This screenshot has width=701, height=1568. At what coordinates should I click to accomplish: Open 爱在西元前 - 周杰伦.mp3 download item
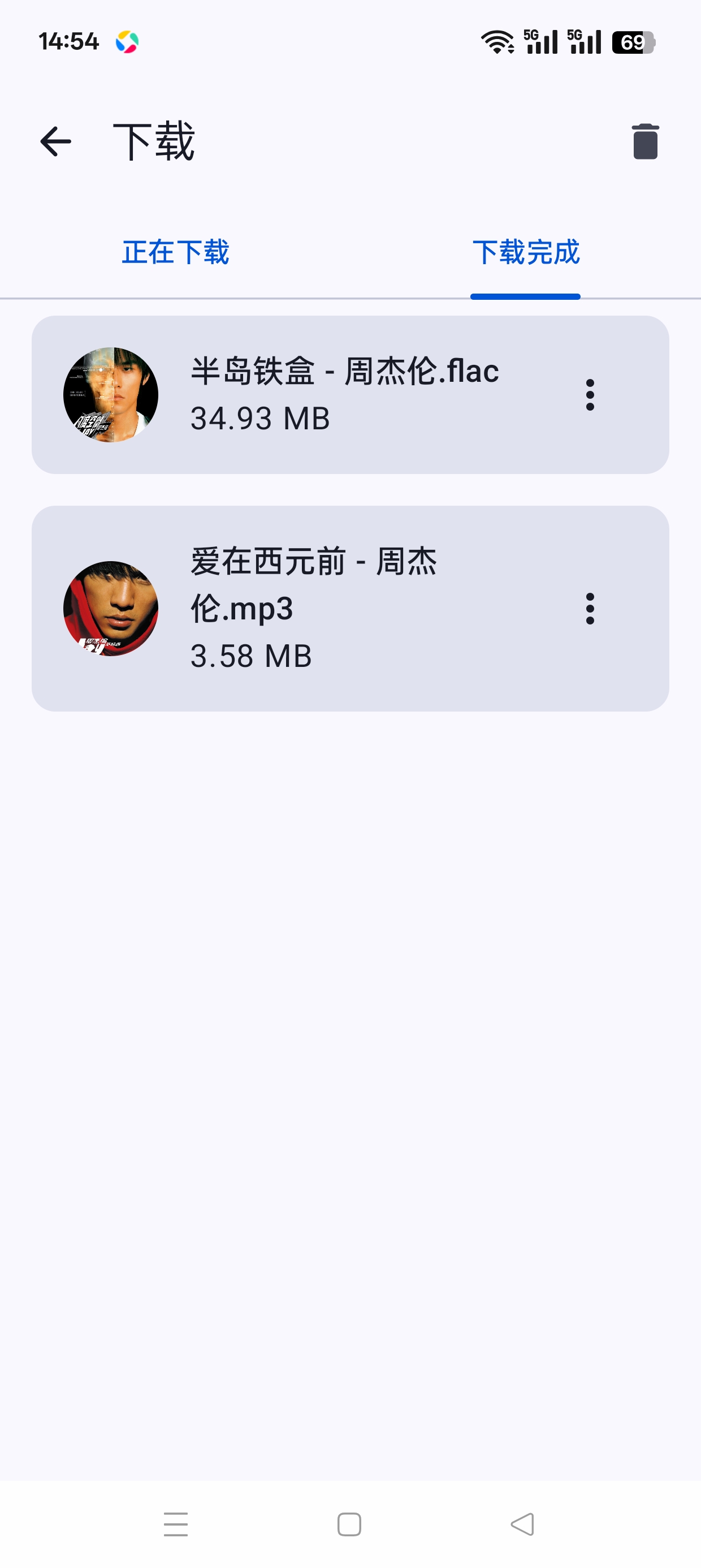[x=350, y=608]
